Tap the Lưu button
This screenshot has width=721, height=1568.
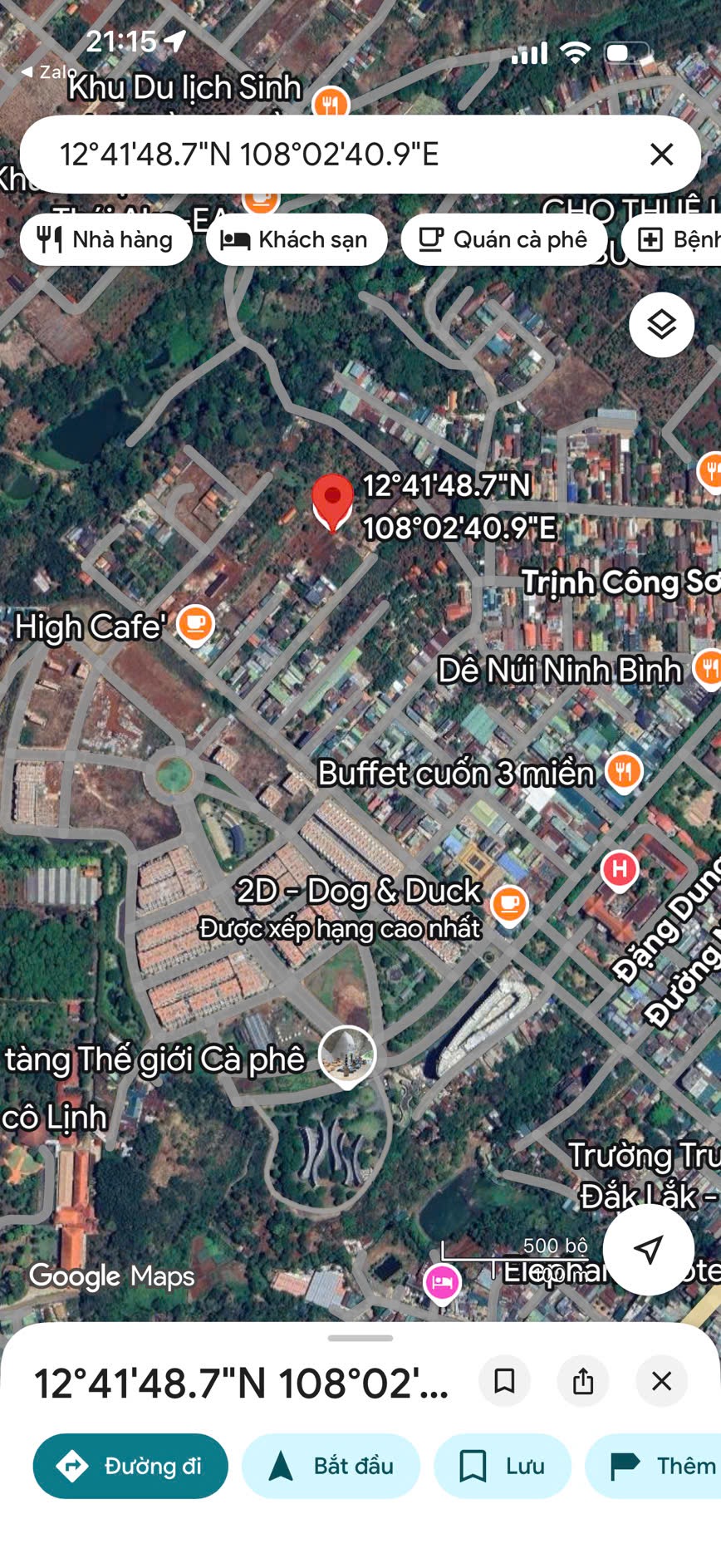click(x=503, y=1466)
